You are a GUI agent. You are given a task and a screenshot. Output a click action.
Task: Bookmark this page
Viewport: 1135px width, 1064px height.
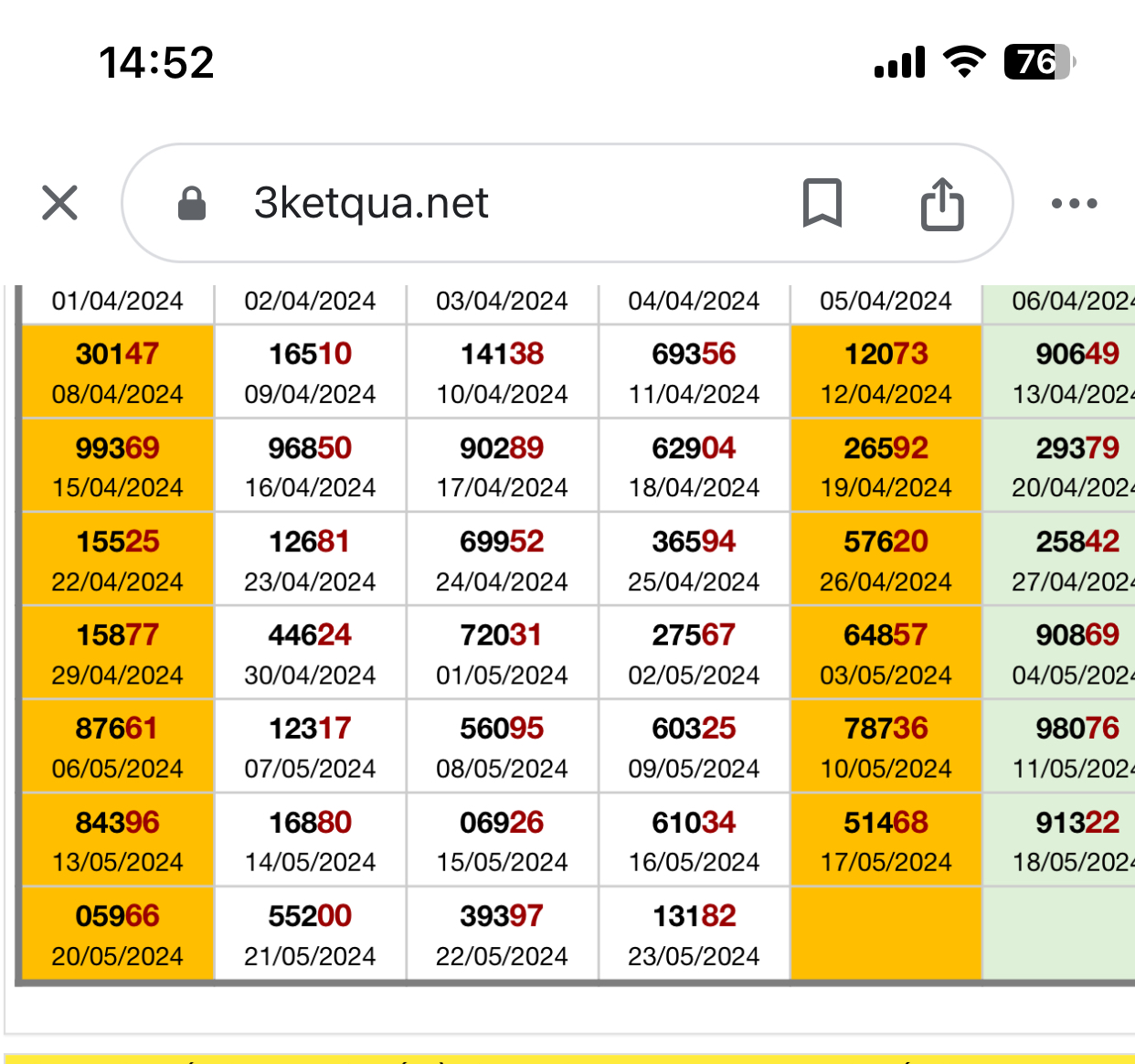click(x=822, y=203)
